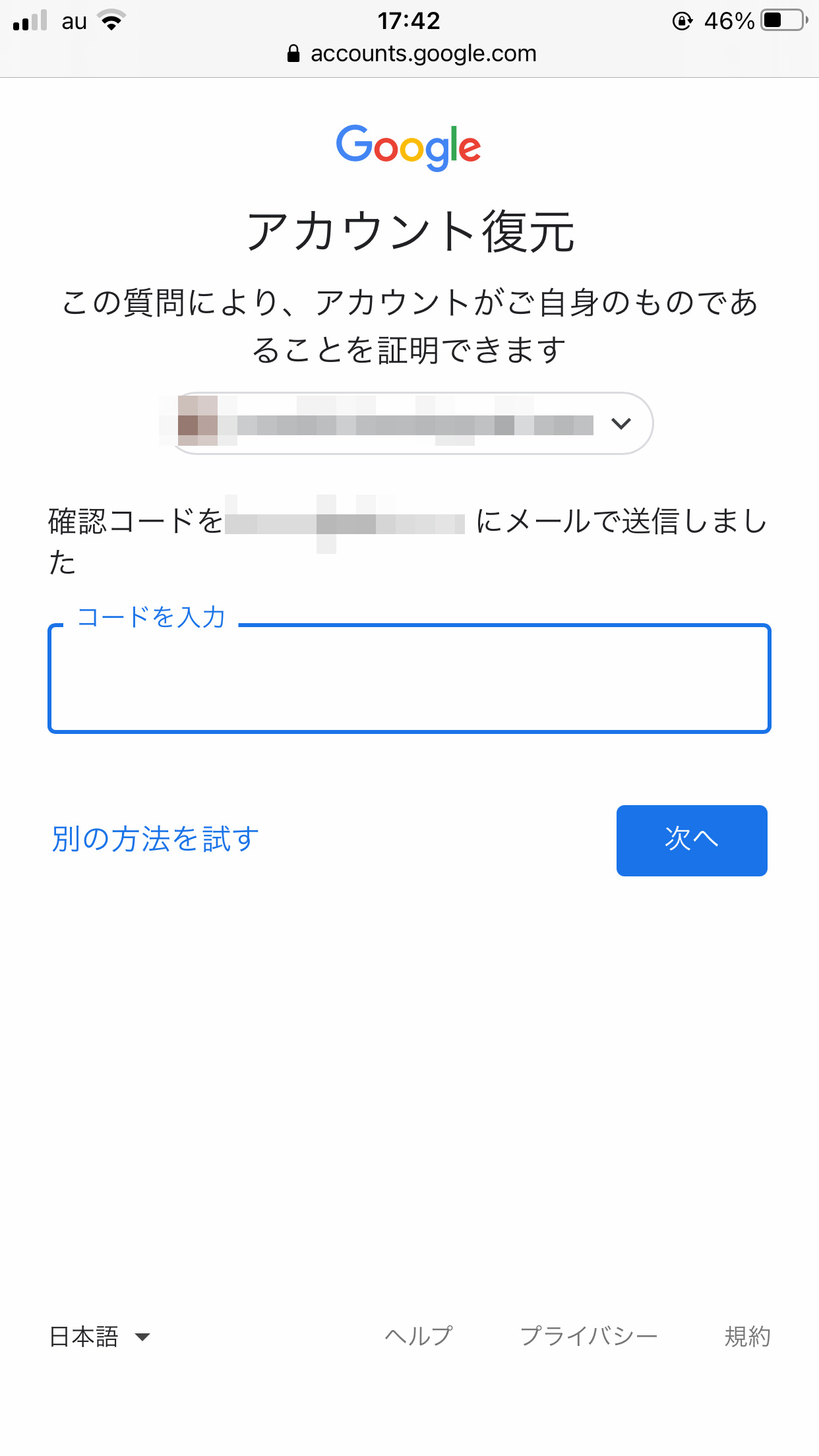Continue with the 次へ button
Viewport: 819px width, 1456px height.
click(692, 840)
